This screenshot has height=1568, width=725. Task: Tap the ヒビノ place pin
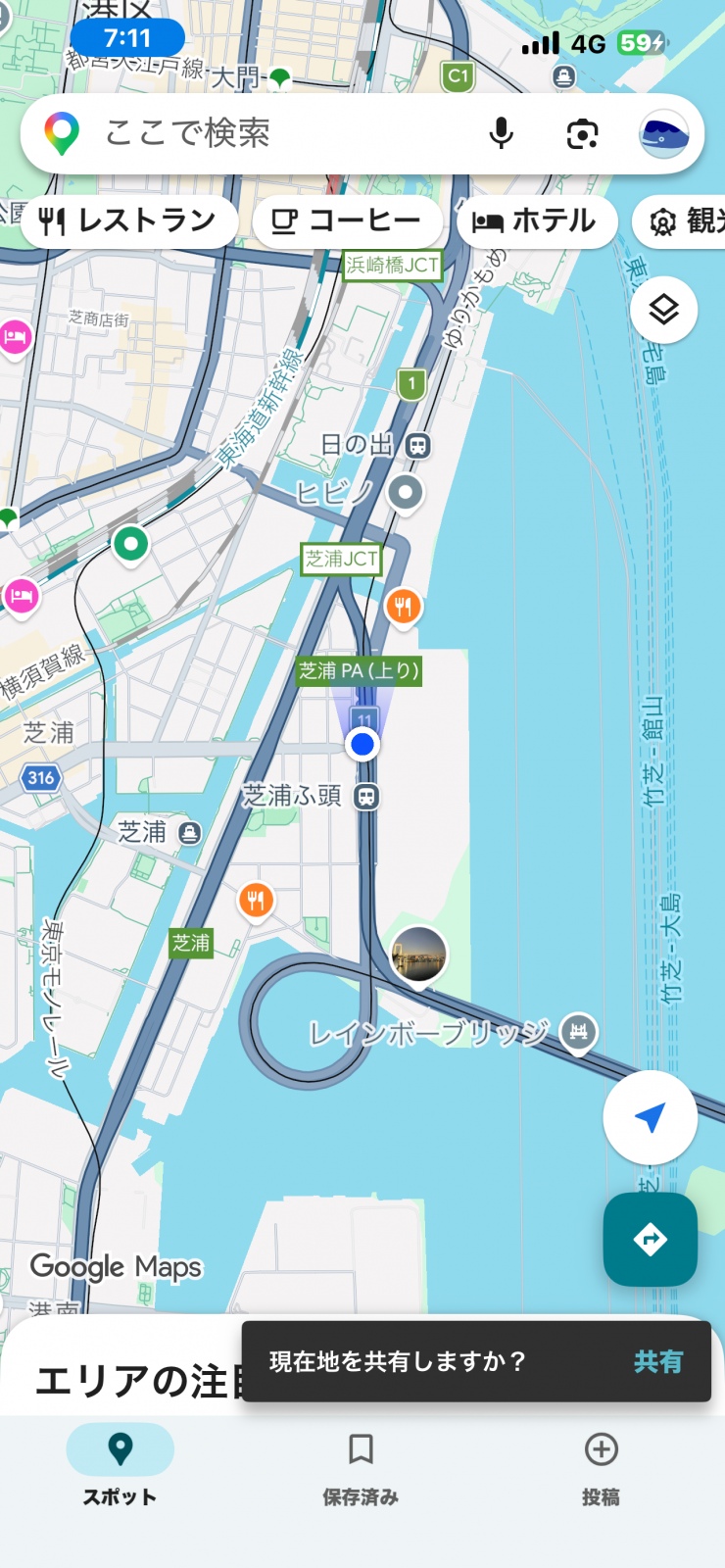(406, 492)
